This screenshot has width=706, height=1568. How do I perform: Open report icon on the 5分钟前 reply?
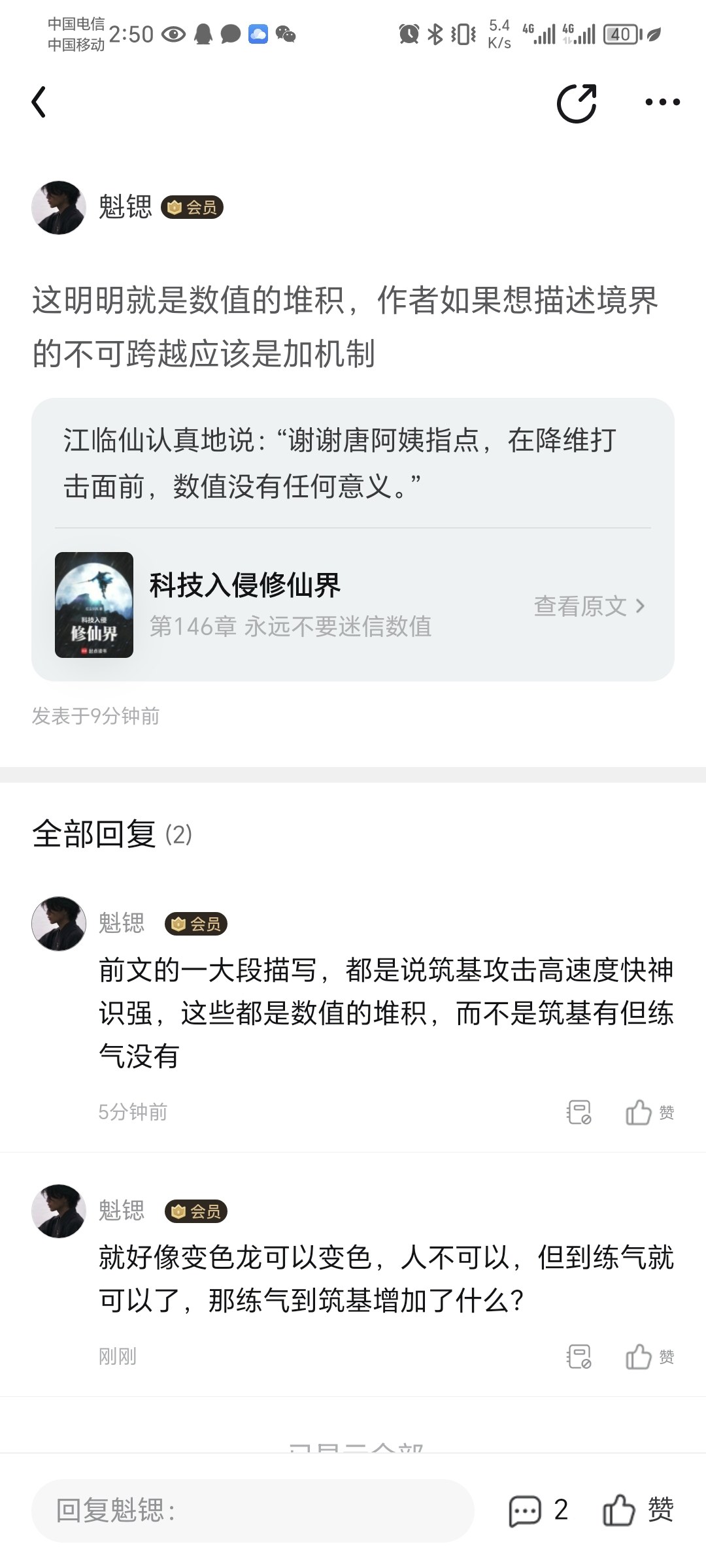(579, 1112)
